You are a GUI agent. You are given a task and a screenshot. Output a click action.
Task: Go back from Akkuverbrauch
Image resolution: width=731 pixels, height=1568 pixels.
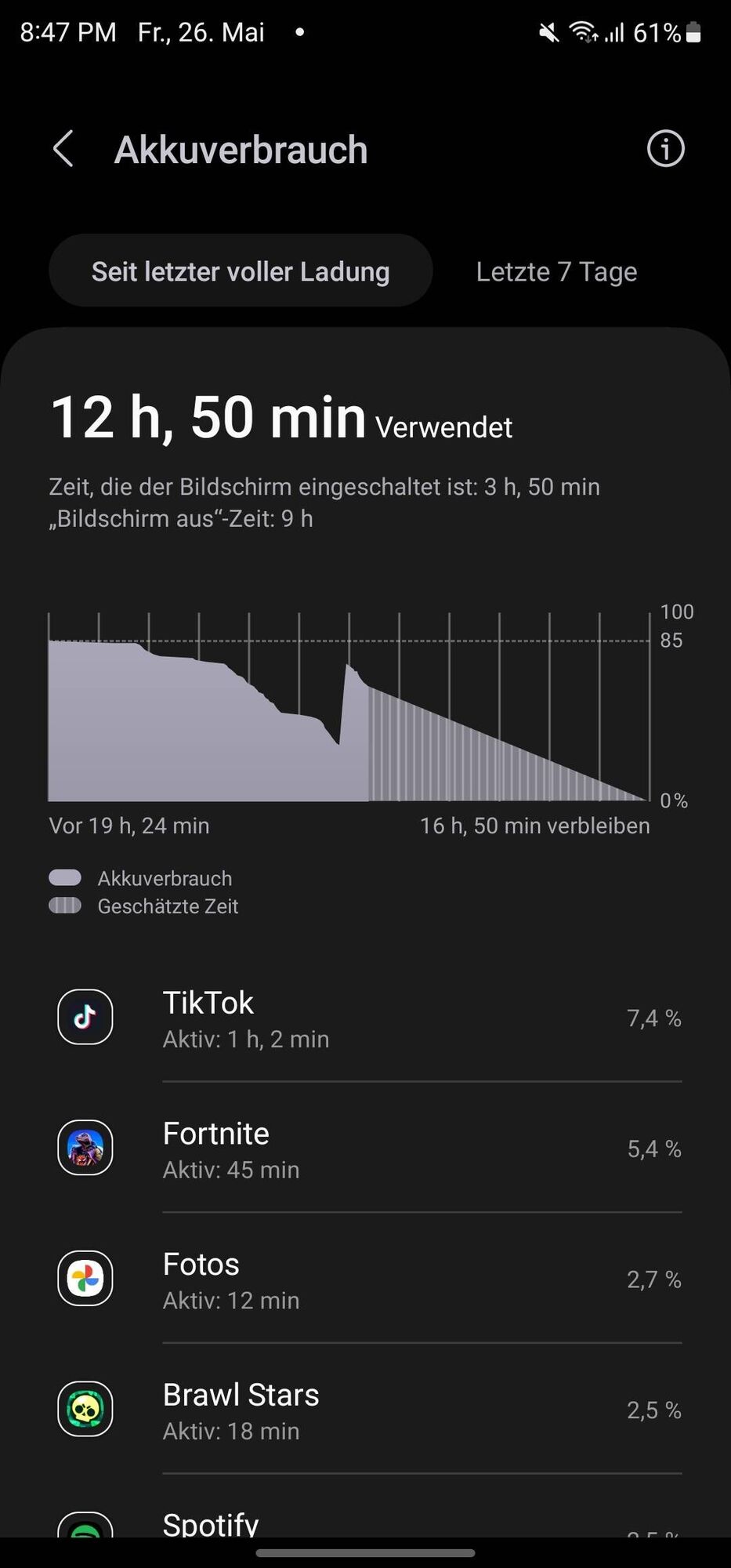pos(64,149)
